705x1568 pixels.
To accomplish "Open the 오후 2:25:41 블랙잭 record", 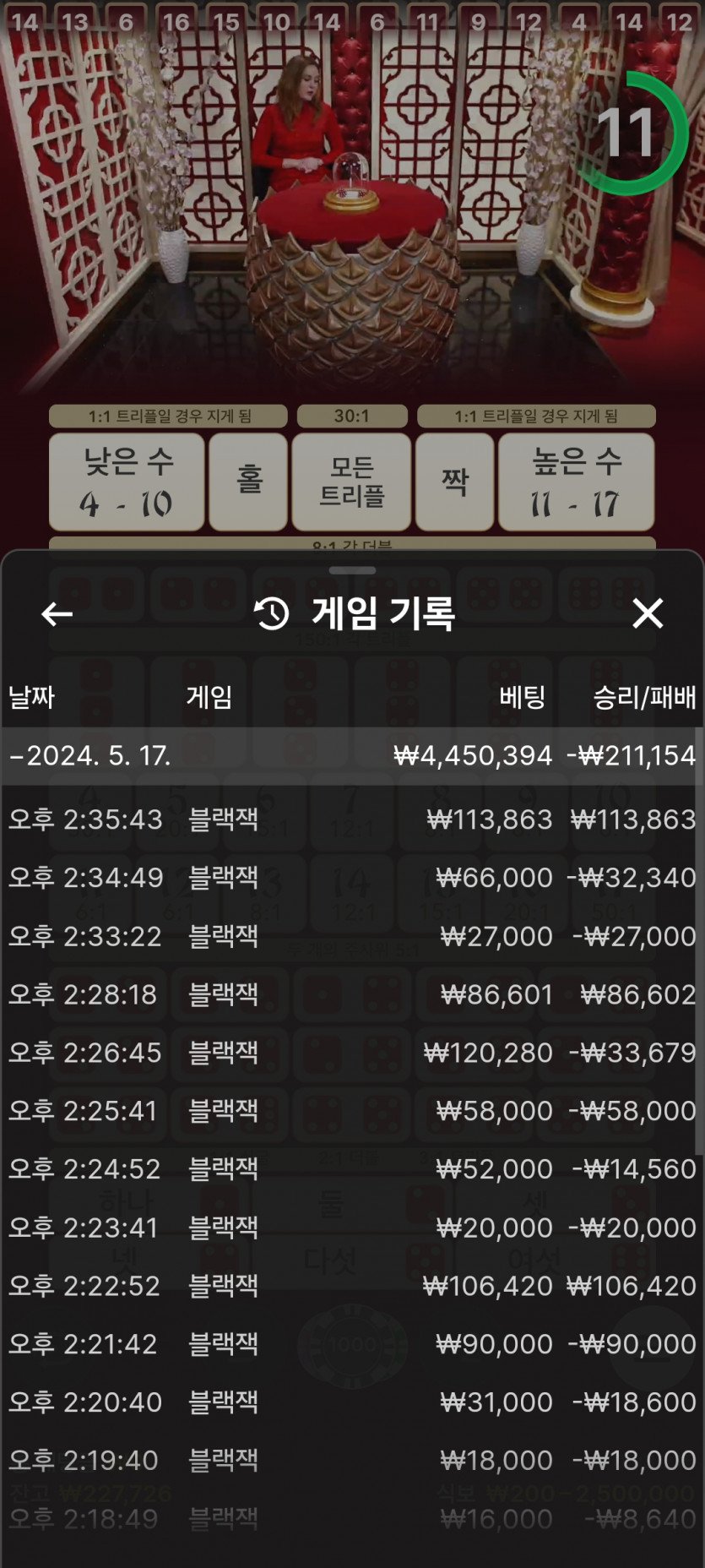I will pyautogui.click(x=351, y=1111).
